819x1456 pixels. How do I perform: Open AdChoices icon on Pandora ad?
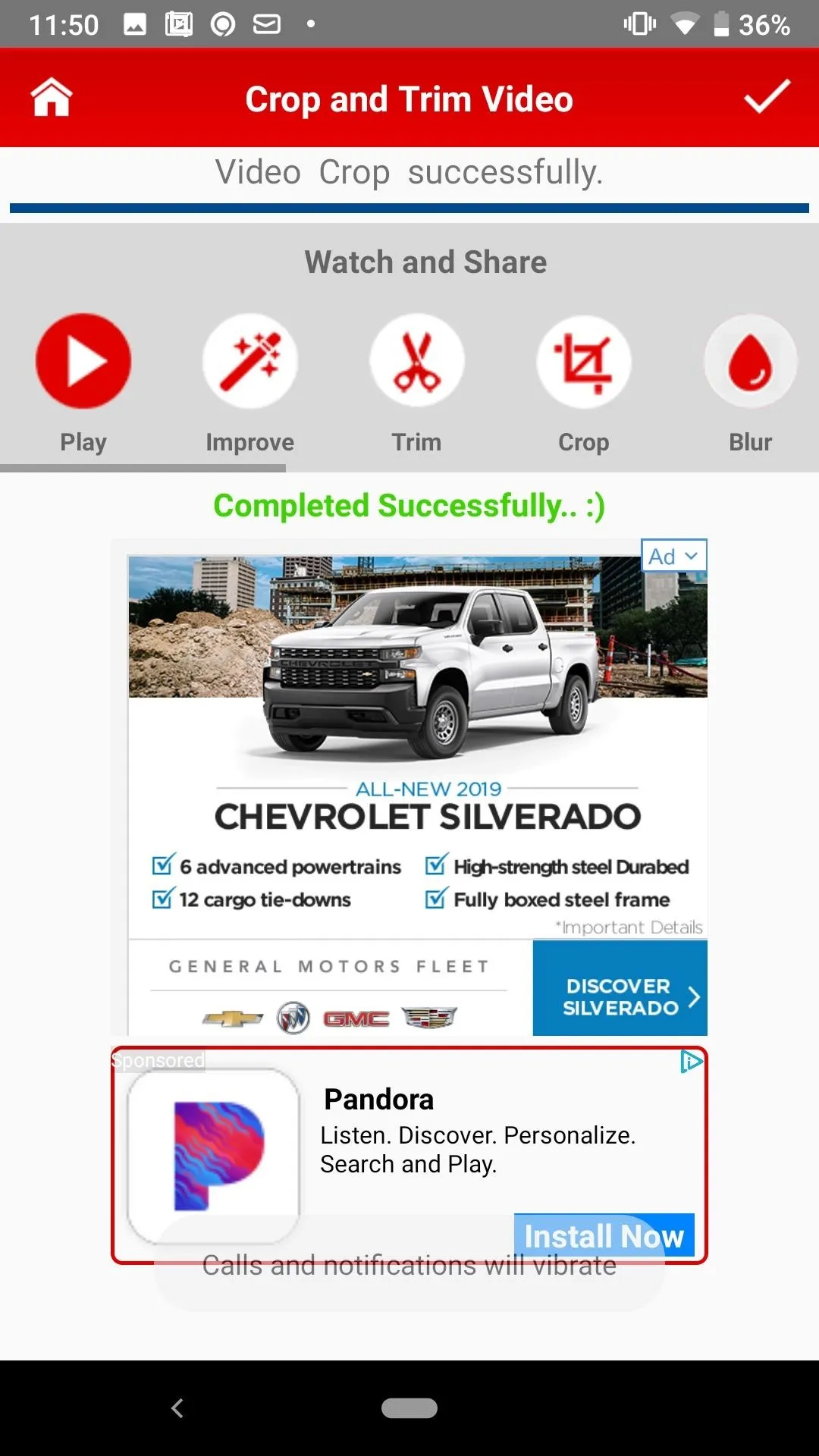[x=692, y=1062]
